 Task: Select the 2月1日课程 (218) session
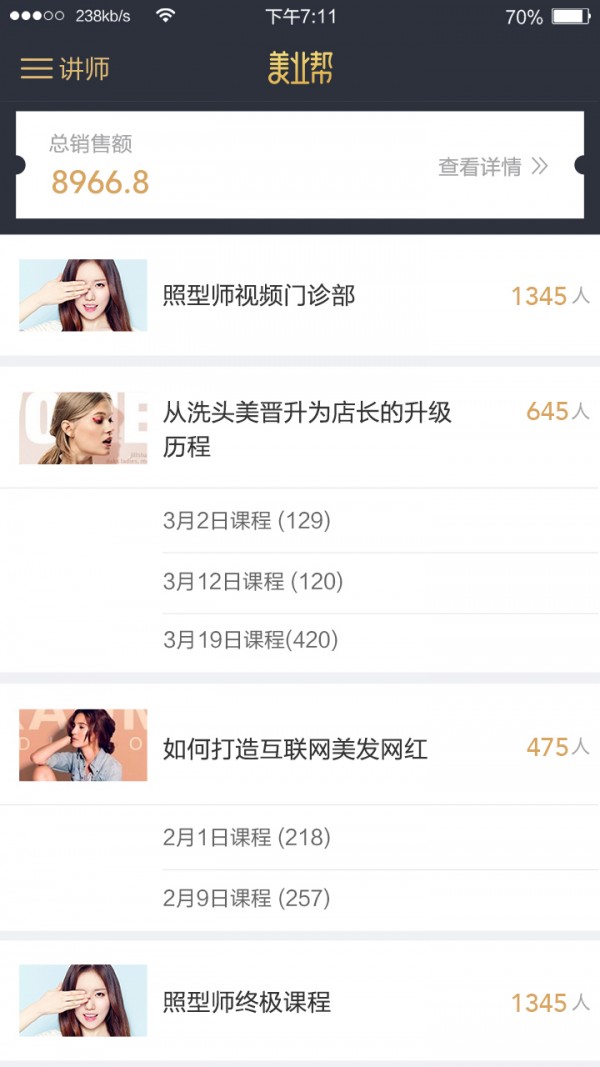246,837
